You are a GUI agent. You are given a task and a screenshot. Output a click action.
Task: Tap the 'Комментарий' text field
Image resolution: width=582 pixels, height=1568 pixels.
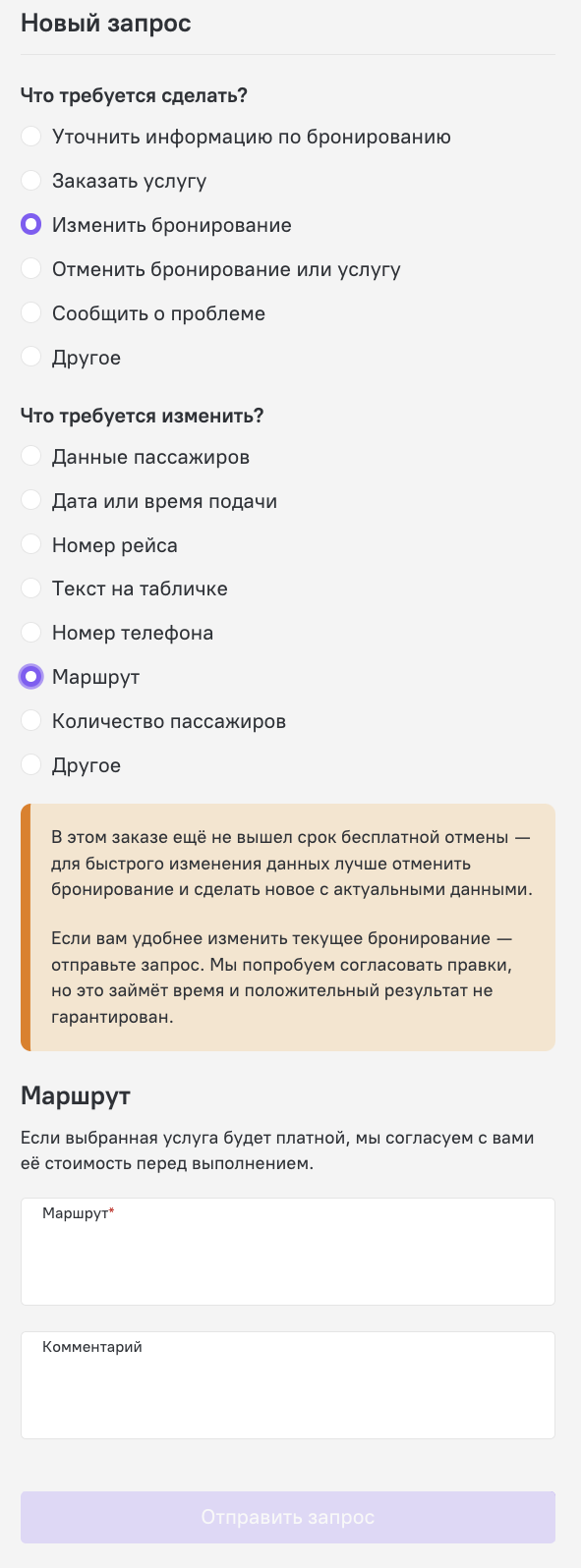(288, 1385)
